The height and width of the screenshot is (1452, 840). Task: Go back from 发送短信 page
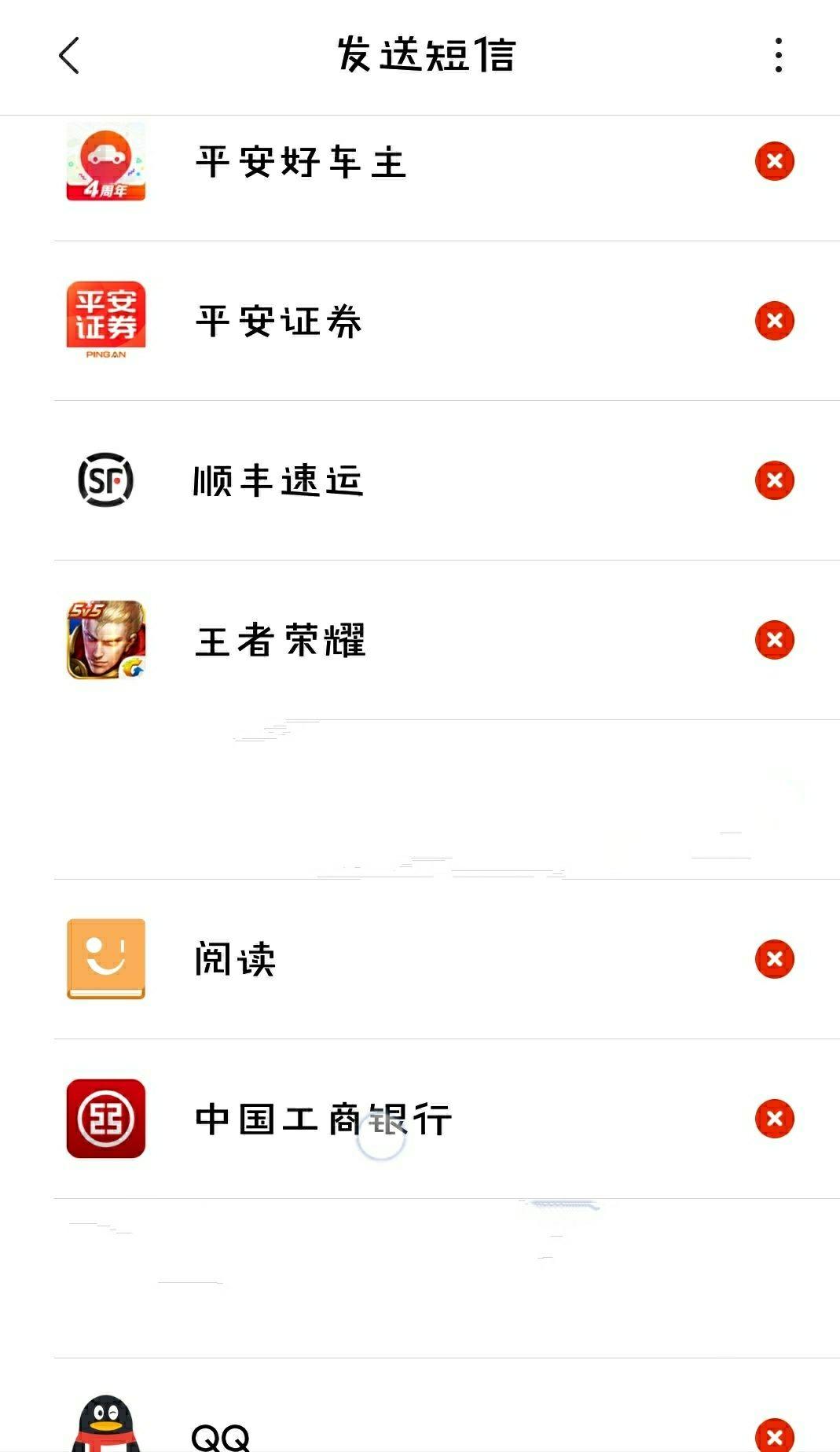[69, 56]
